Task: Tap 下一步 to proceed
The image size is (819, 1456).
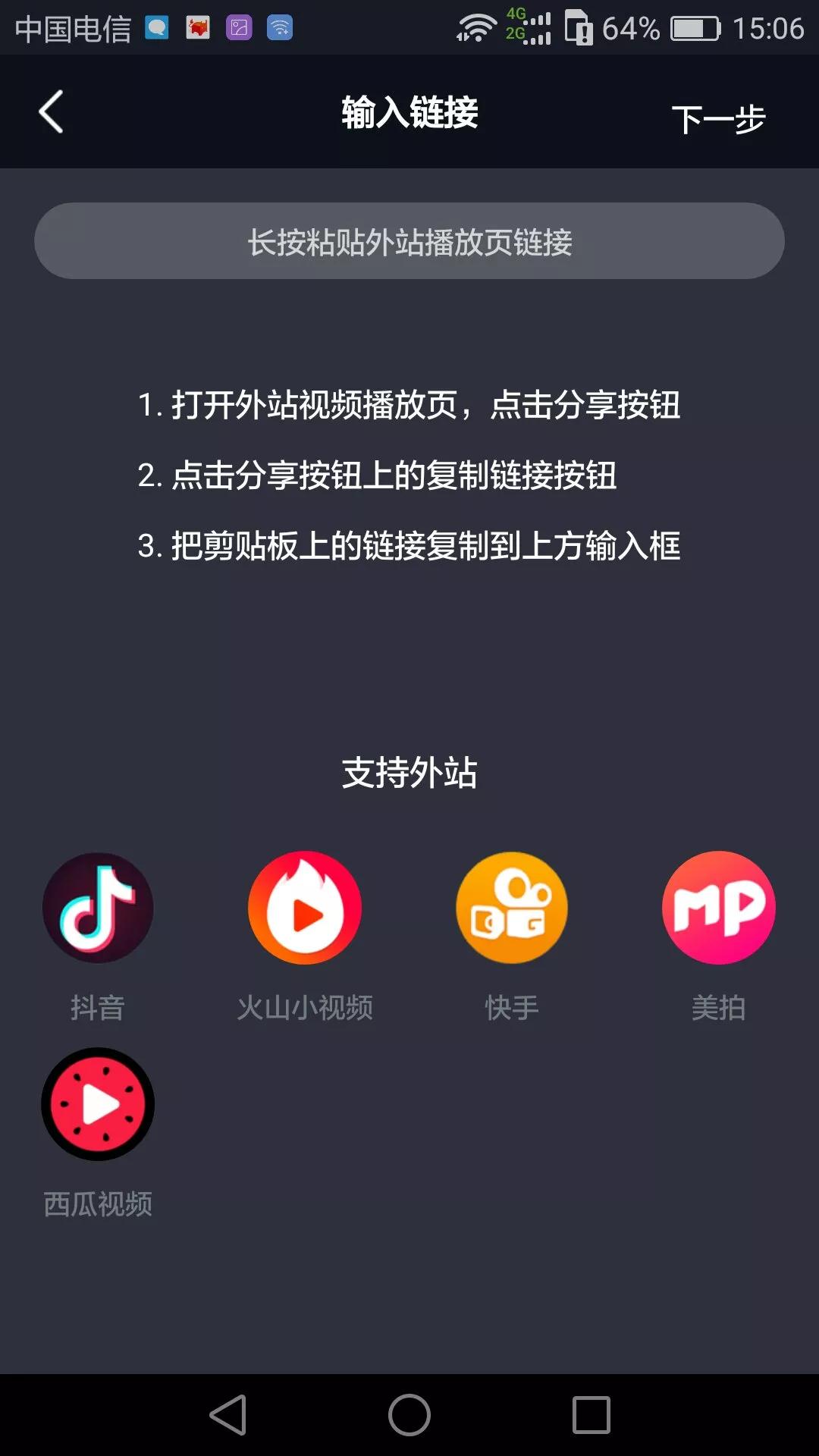Action: tap(718, 119)
